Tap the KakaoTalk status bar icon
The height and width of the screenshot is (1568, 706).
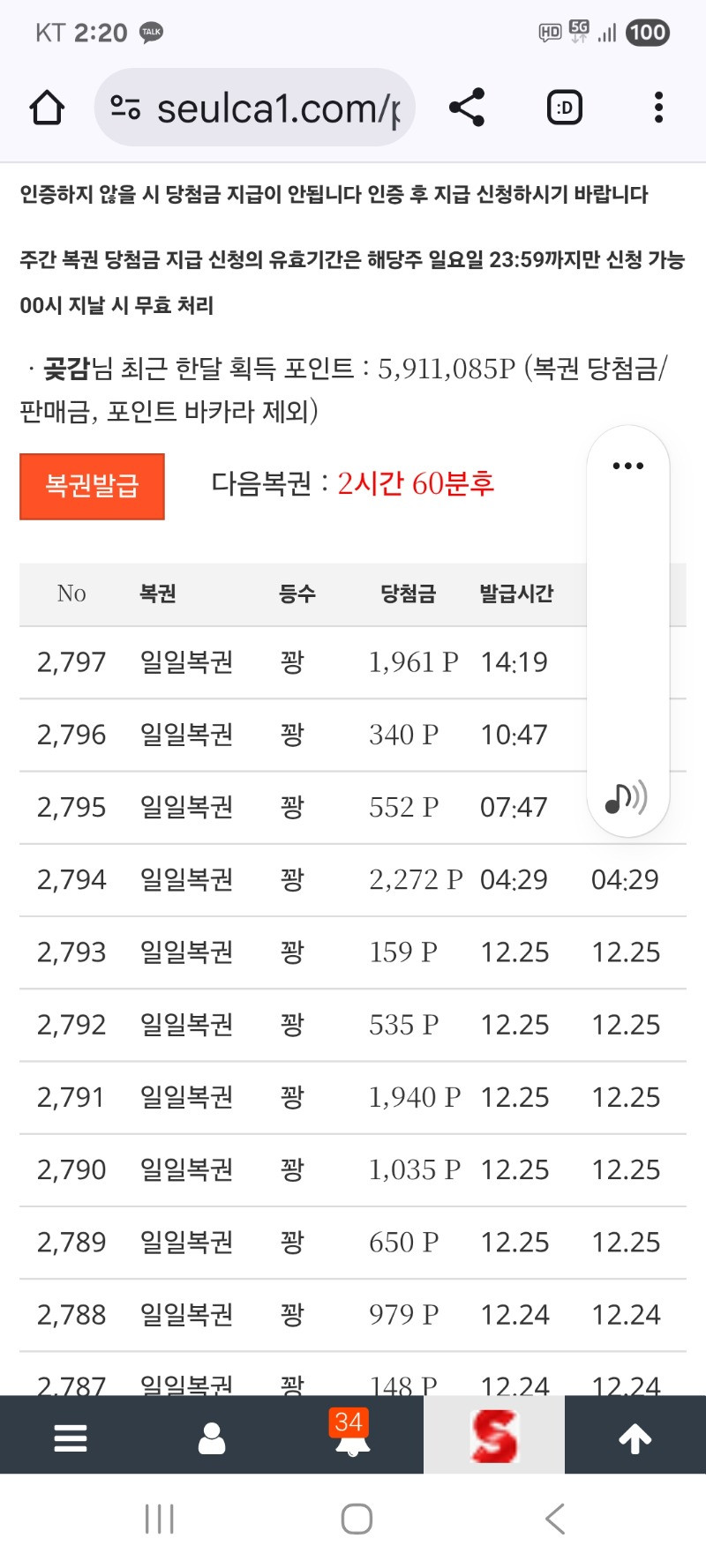tap(150, 33)
